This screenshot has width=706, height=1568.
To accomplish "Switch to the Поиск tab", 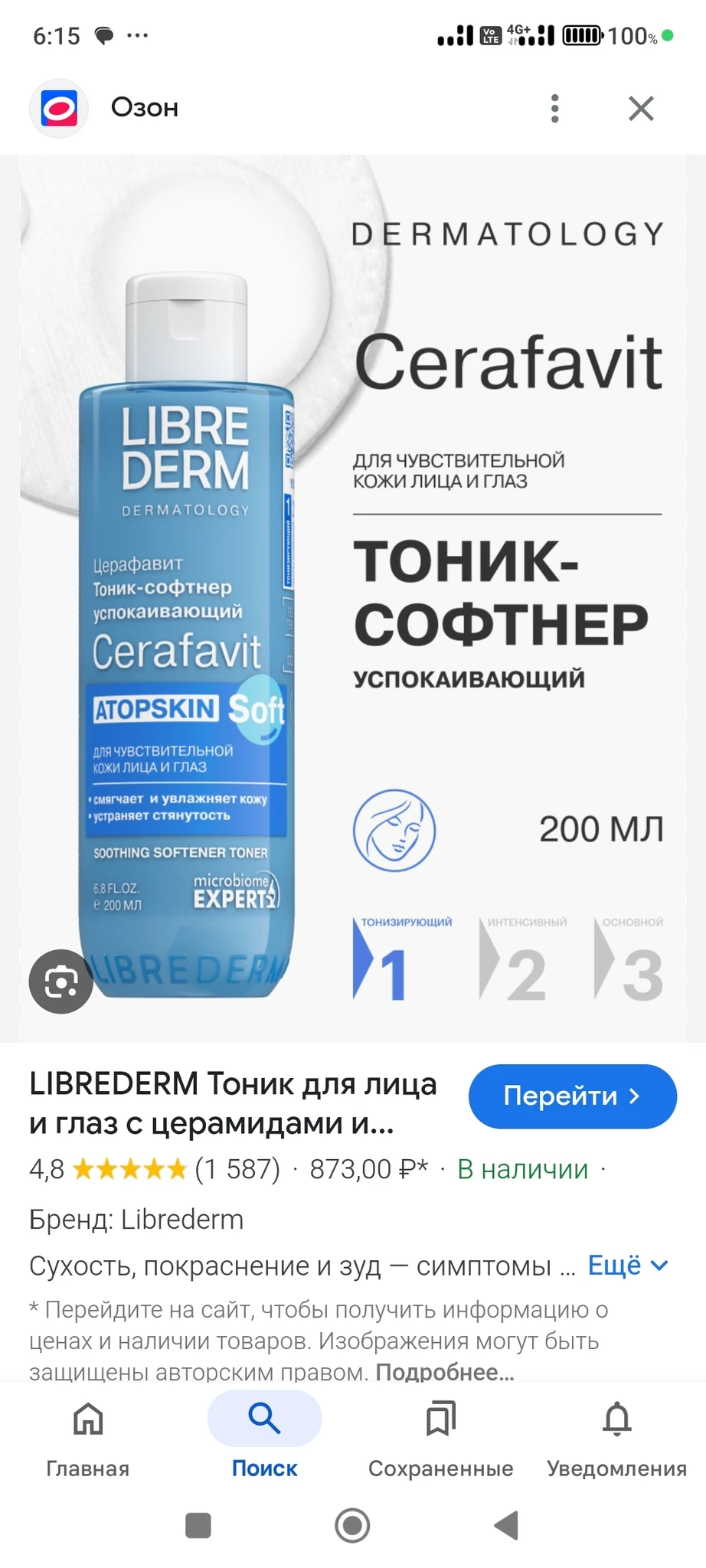I will click(264, 1438).
